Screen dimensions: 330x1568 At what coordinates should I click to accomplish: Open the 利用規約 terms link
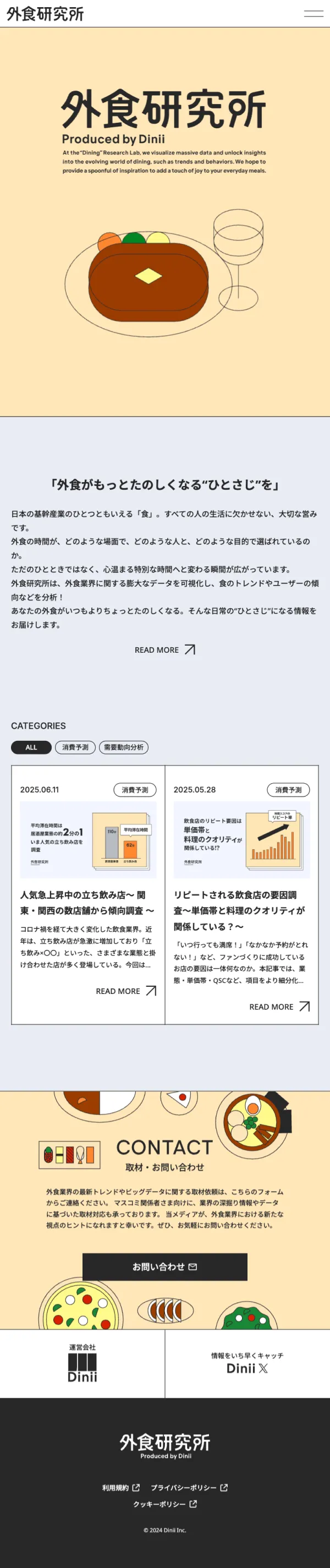120,1487
